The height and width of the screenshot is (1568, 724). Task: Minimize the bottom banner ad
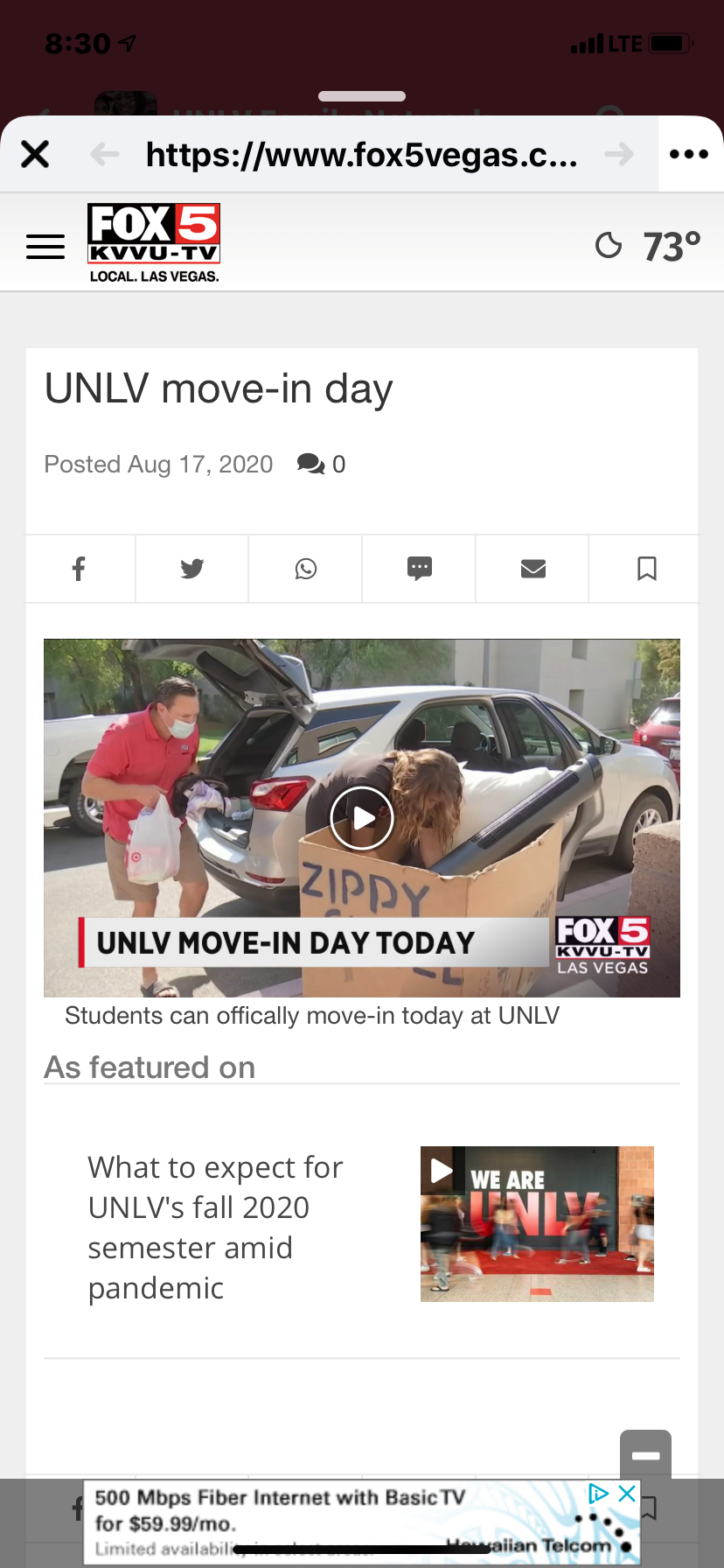click(x=645, y=1455)
